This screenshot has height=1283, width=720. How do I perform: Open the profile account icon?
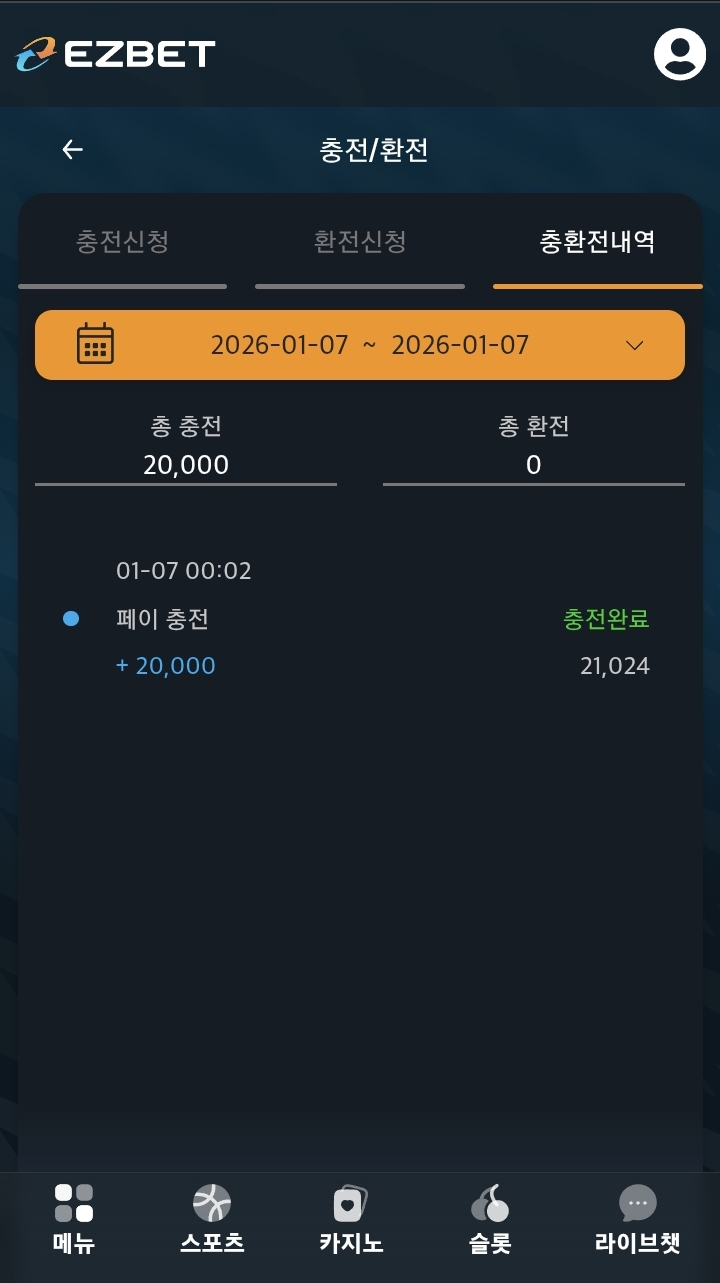(x=680, y=54)
